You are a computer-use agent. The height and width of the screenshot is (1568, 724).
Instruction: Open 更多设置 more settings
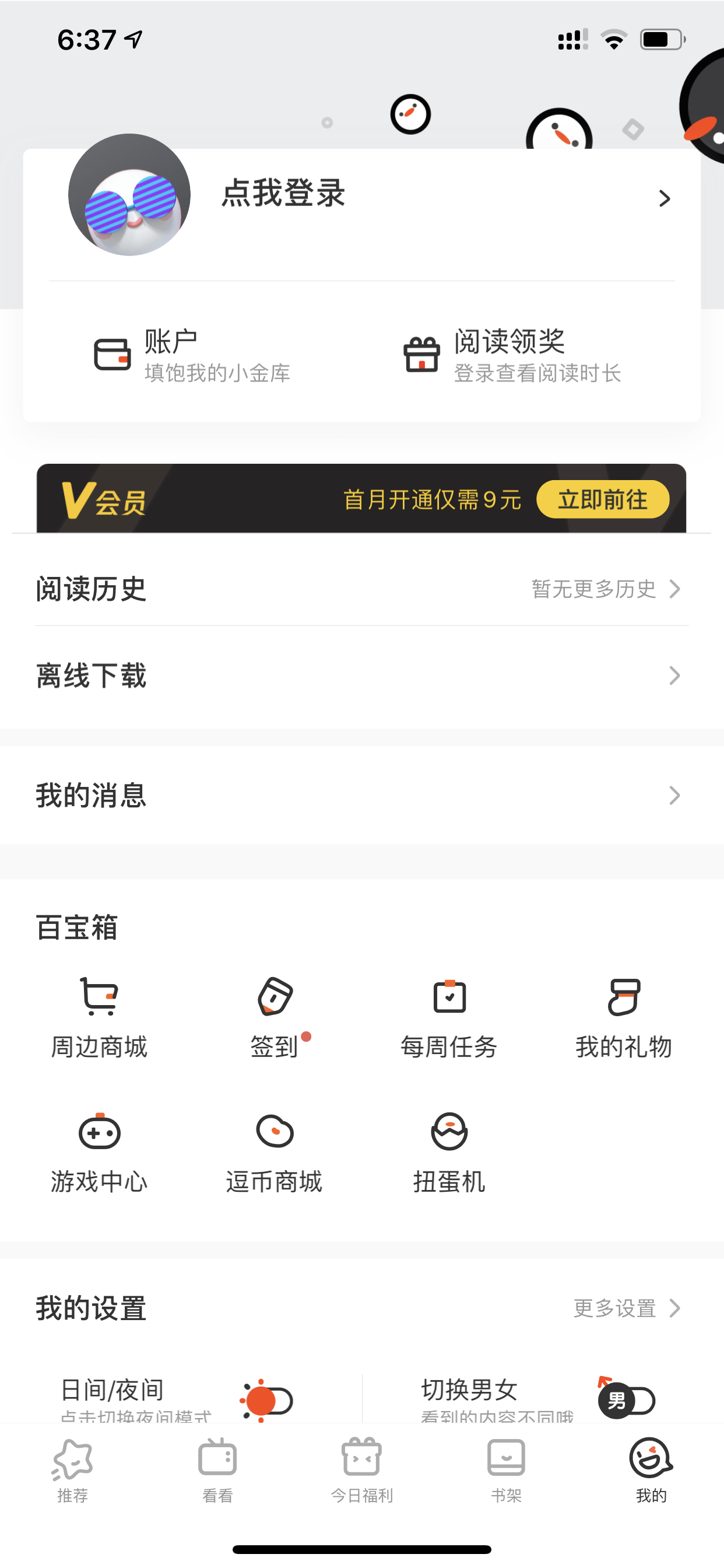627,1307
